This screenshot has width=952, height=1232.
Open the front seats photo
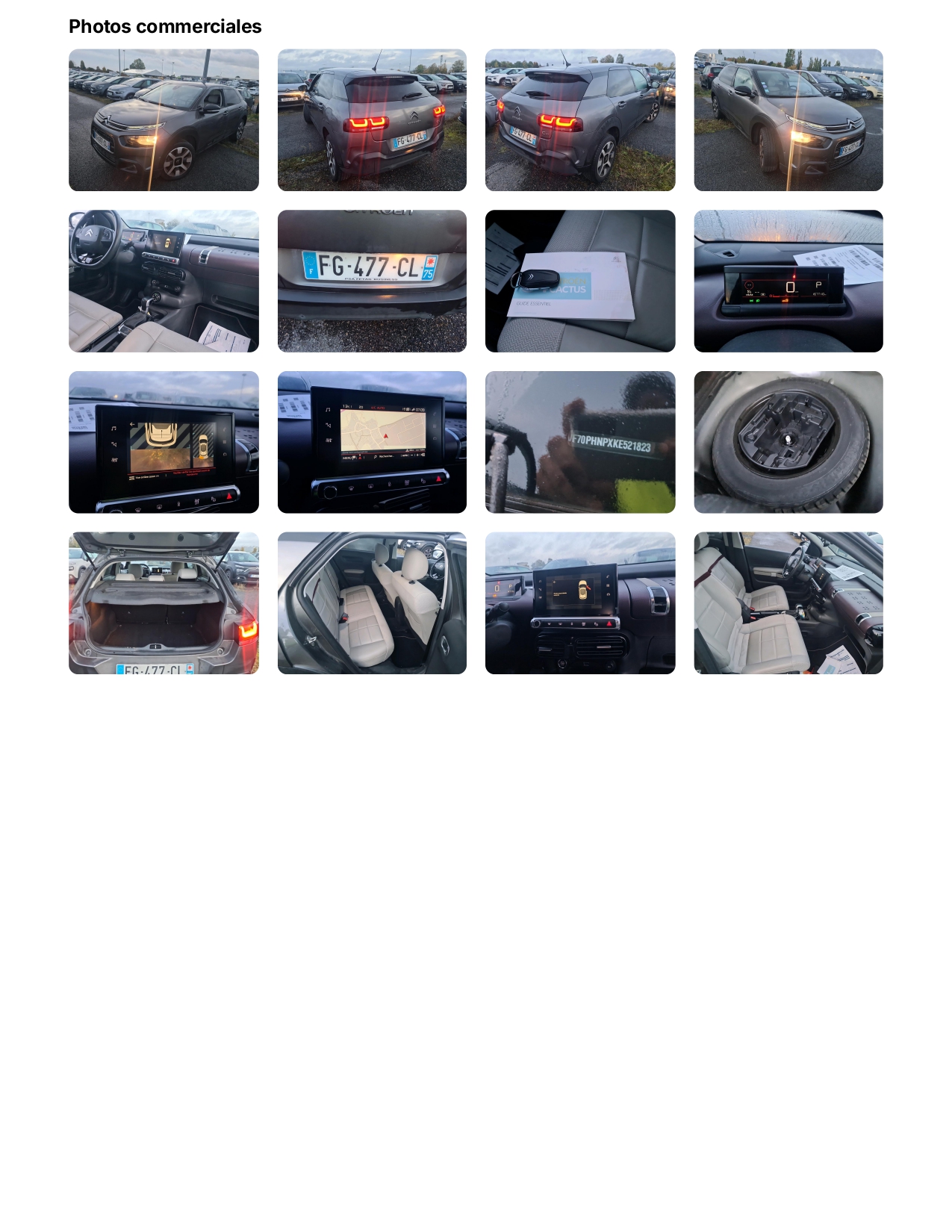click(x=788, y=603)
